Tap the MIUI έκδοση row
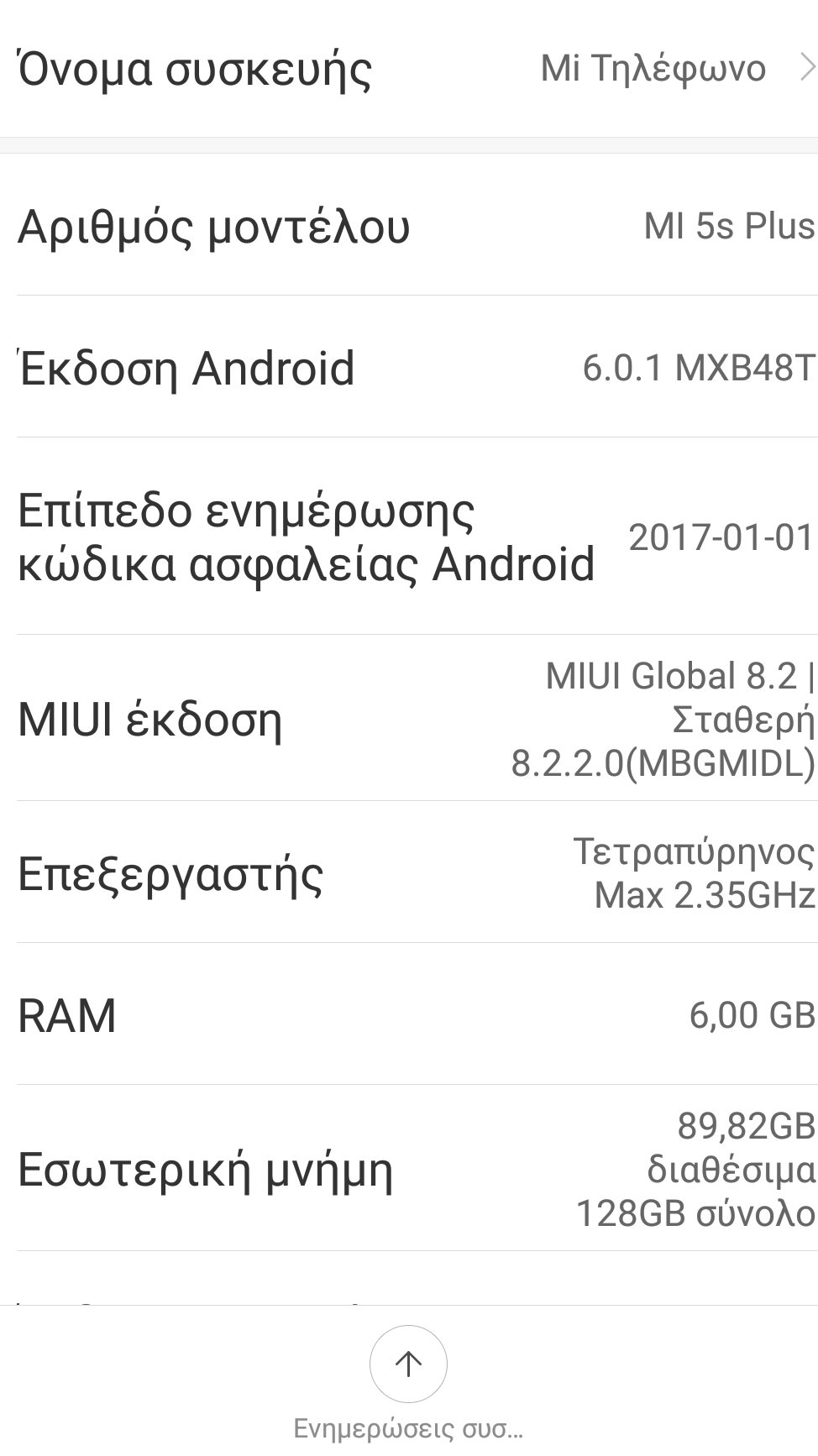This screenshot has width=818, height=1456. [409, 719]
